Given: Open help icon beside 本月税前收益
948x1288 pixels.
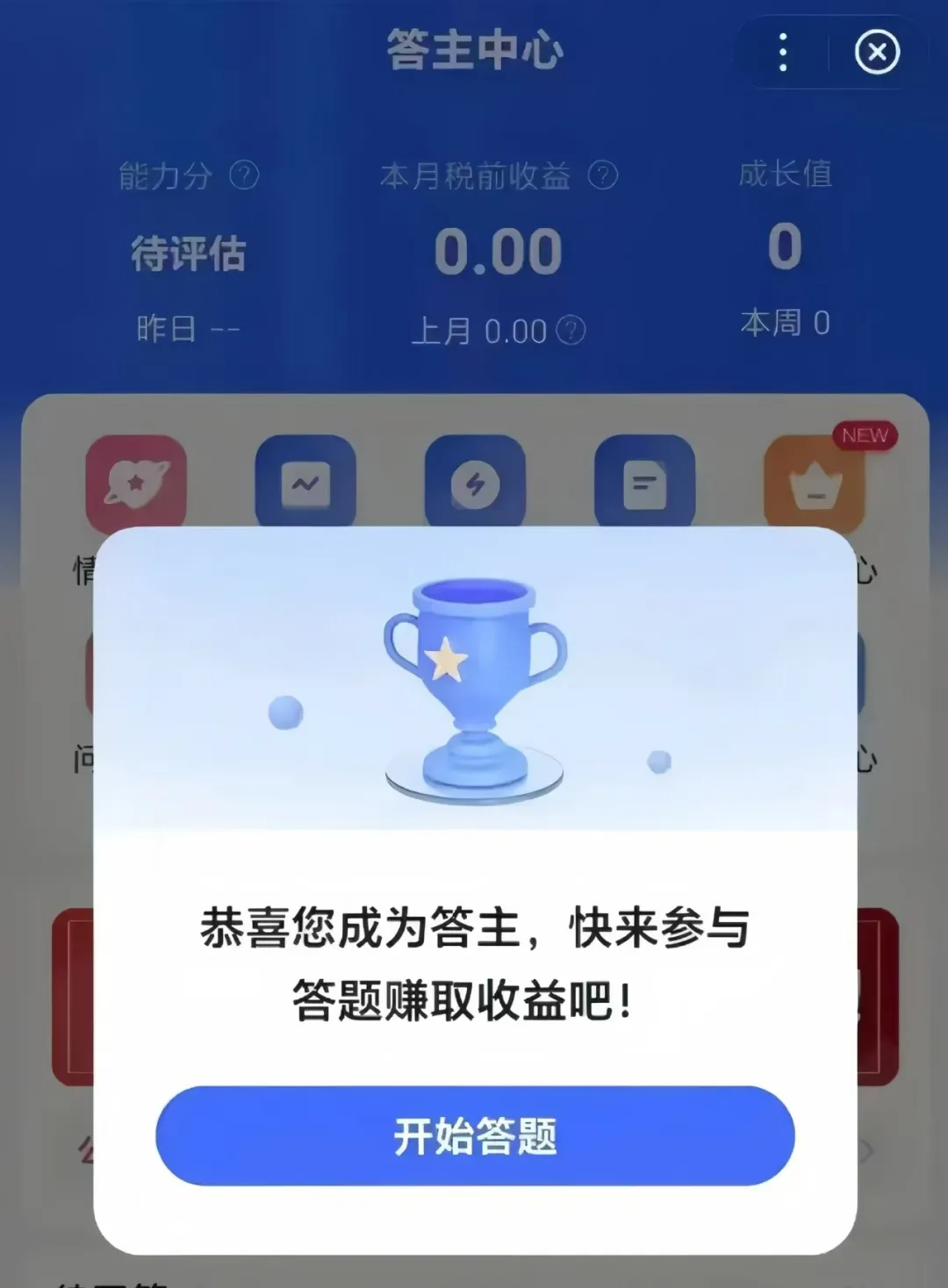Looking at the screenshot, I should coord(603,175).
